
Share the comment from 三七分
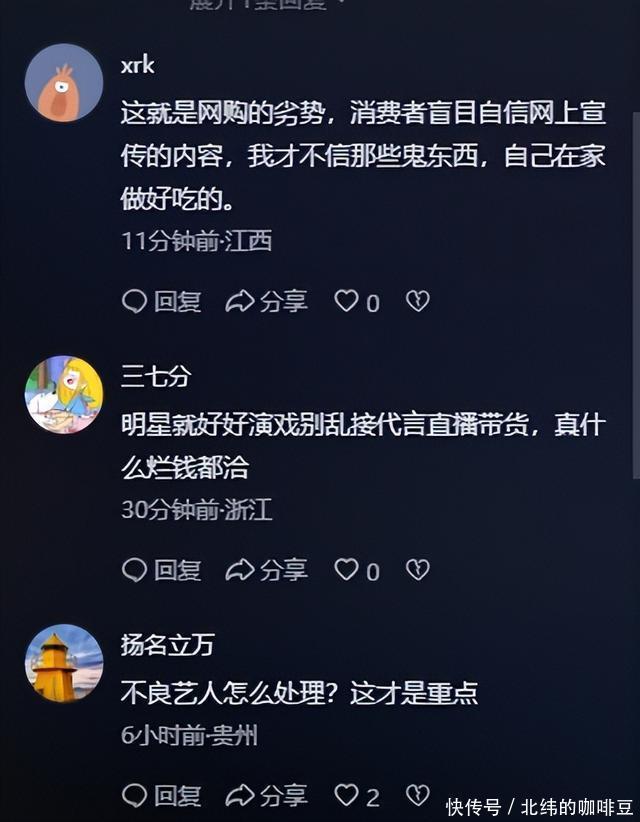(x=266, y=570)
